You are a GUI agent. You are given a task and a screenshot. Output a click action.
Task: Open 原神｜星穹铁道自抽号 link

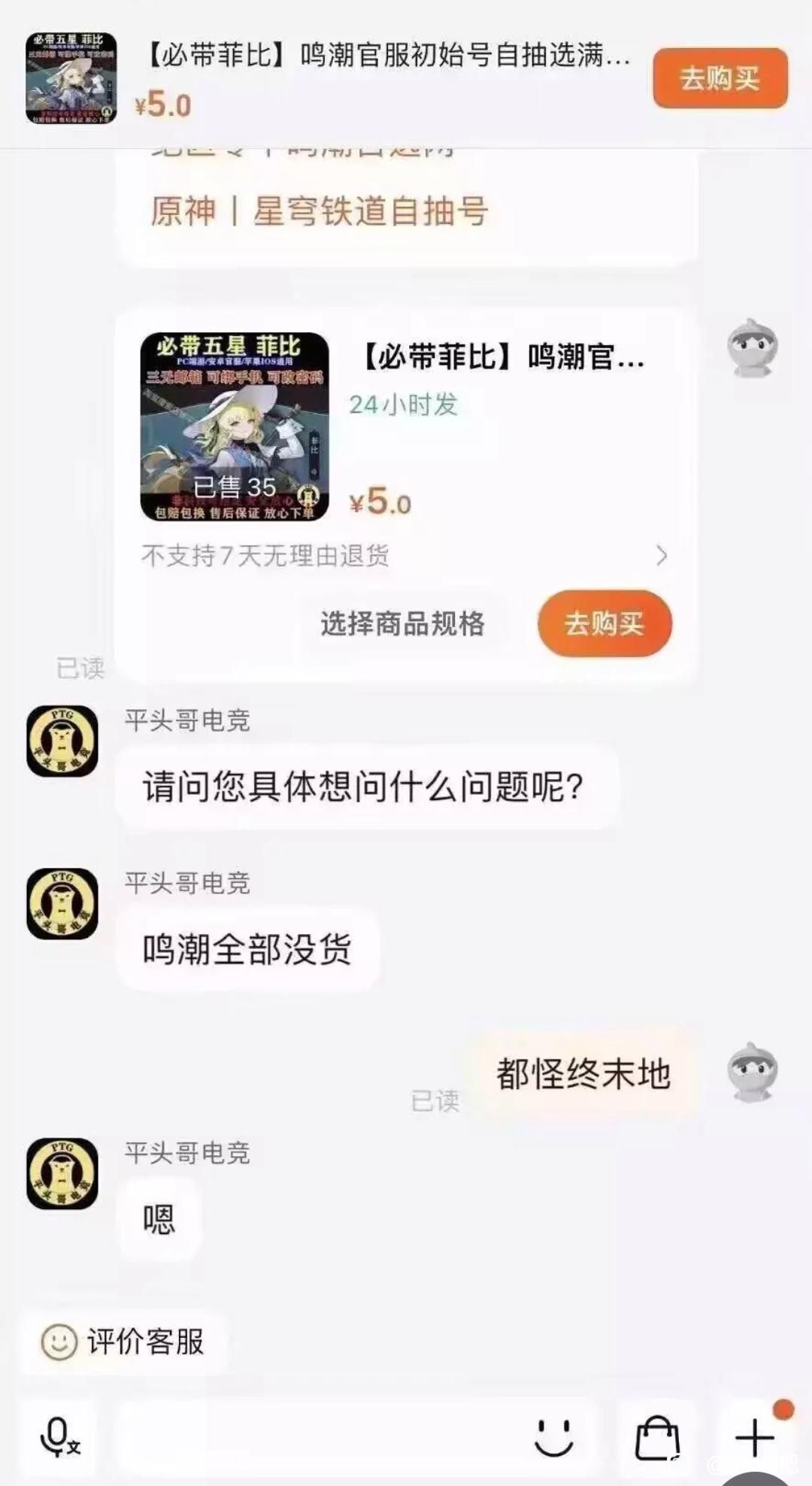[x=320, y=211]
